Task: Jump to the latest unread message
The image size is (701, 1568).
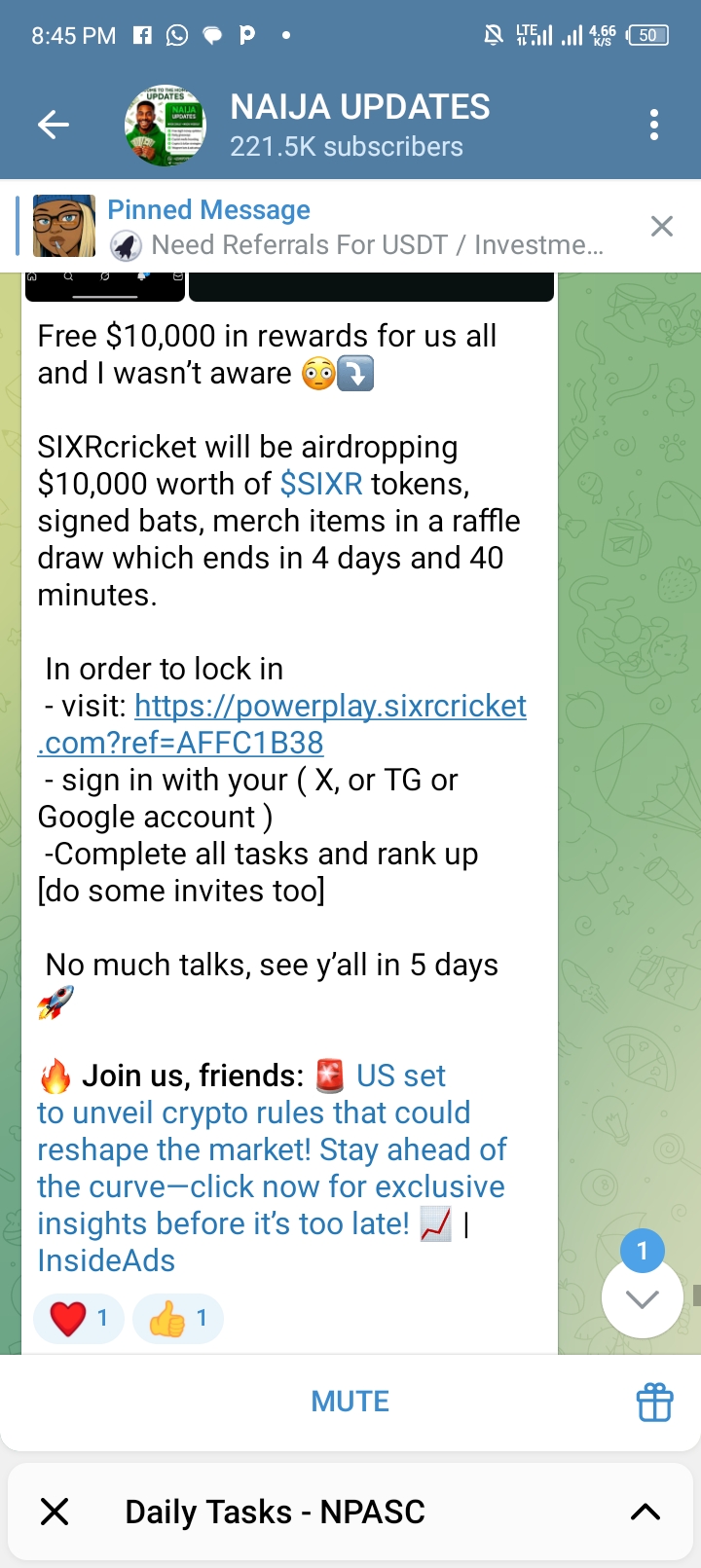Action: (642, 1297)
